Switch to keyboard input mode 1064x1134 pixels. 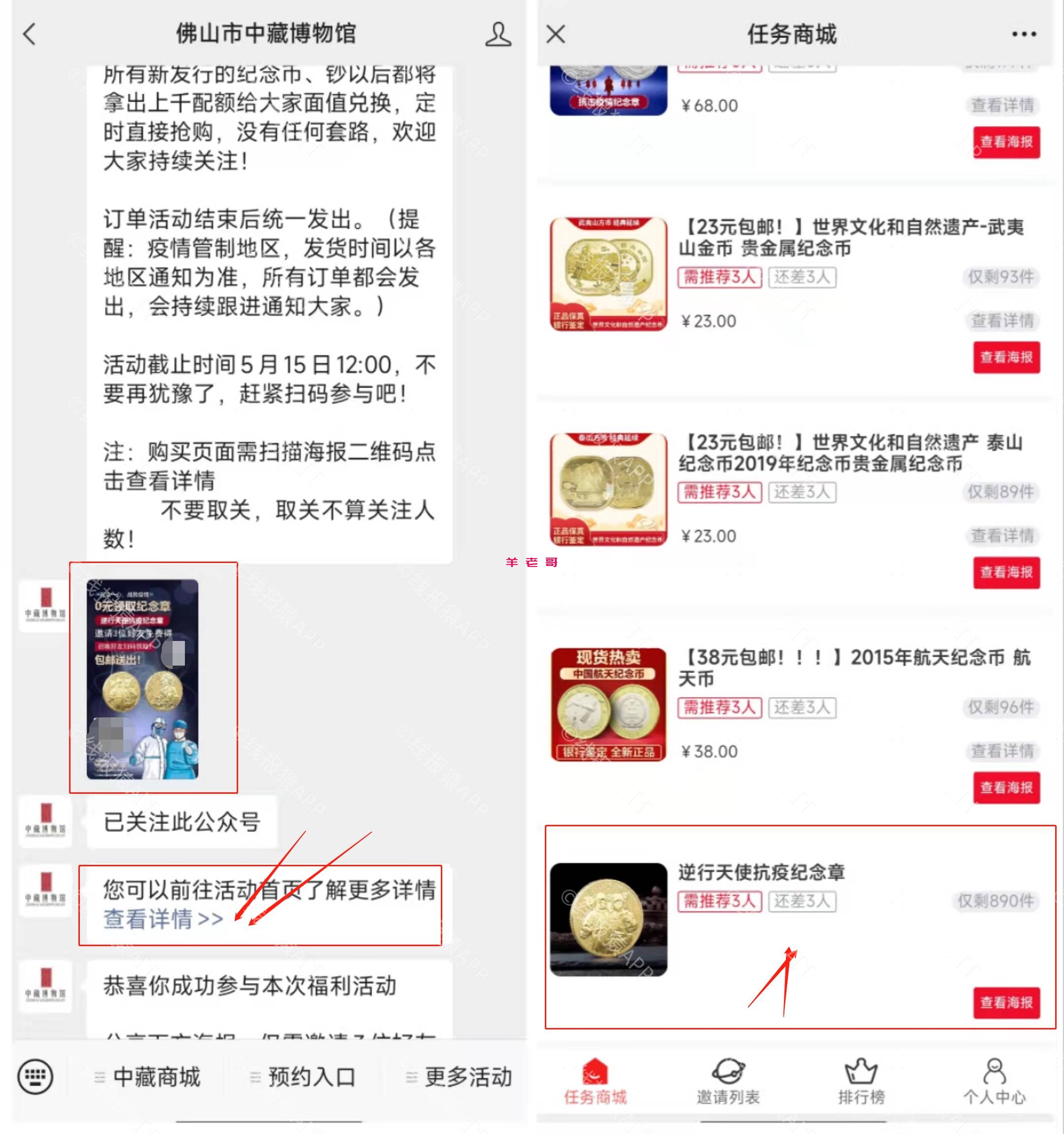(x=35, y=1077)
